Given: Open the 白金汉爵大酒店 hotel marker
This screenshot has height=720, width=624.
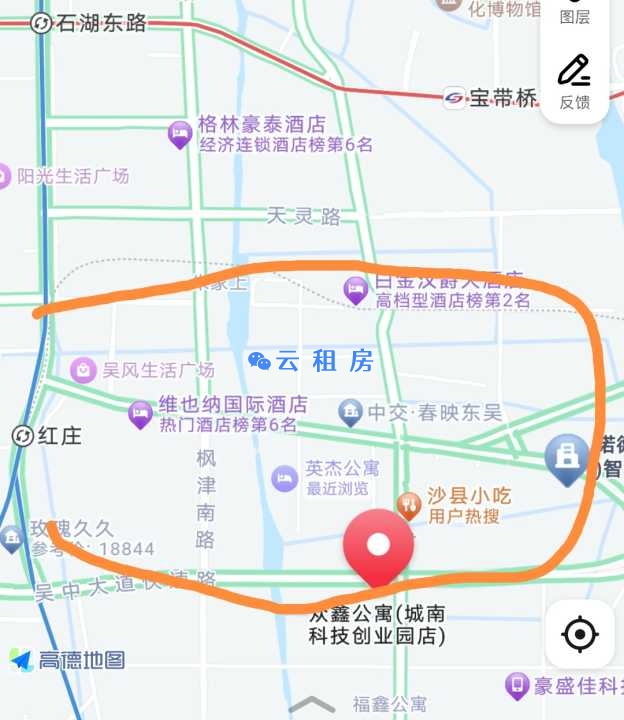Looking at the screenshot, I should 356,289.
